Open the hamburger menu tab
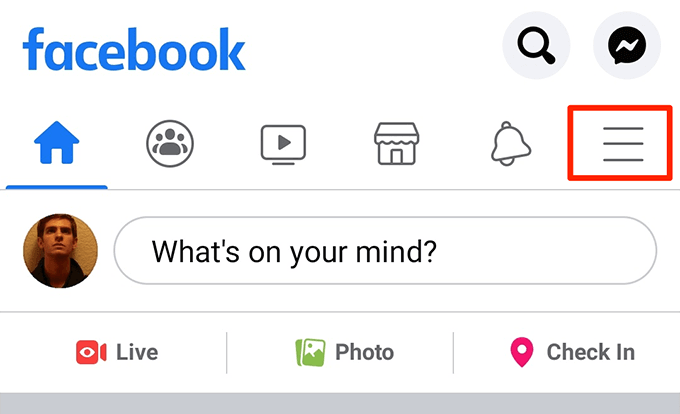 (x=622, y=145)
